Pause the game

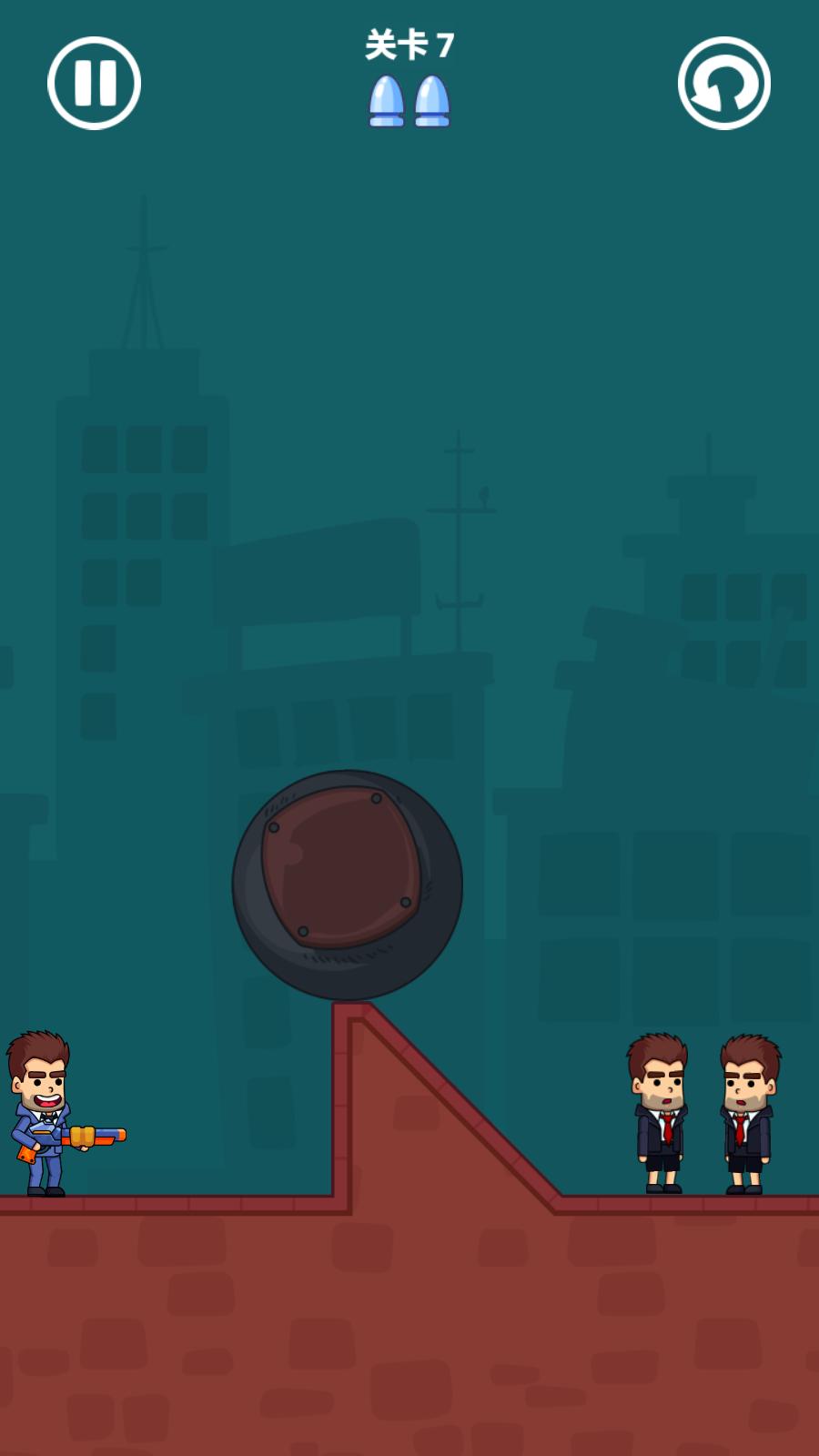pos(94,83)
